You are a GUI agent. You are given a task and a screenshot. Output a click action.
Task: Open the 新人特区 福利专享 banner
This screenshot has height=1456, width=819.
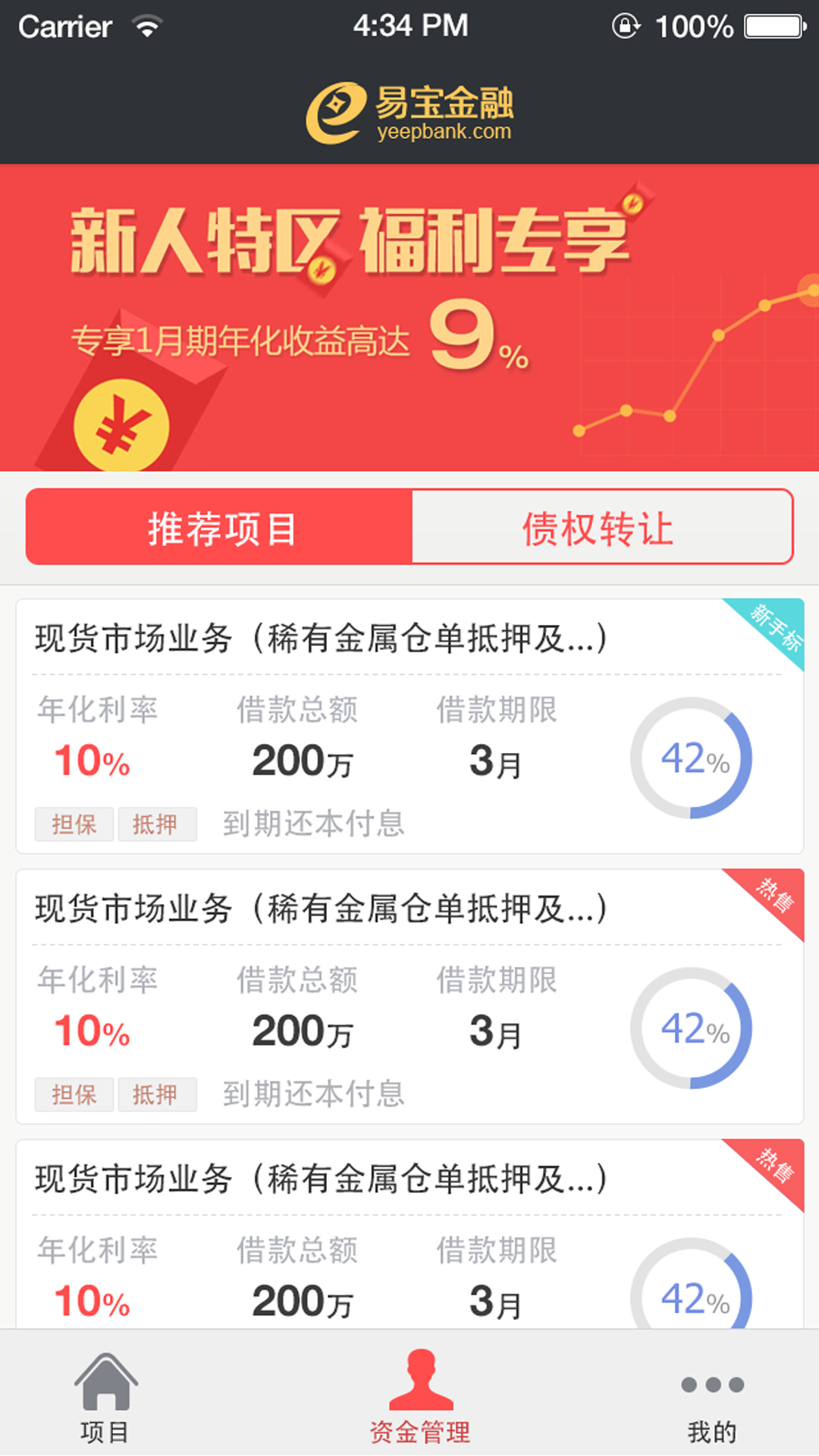tap(409, 317)
